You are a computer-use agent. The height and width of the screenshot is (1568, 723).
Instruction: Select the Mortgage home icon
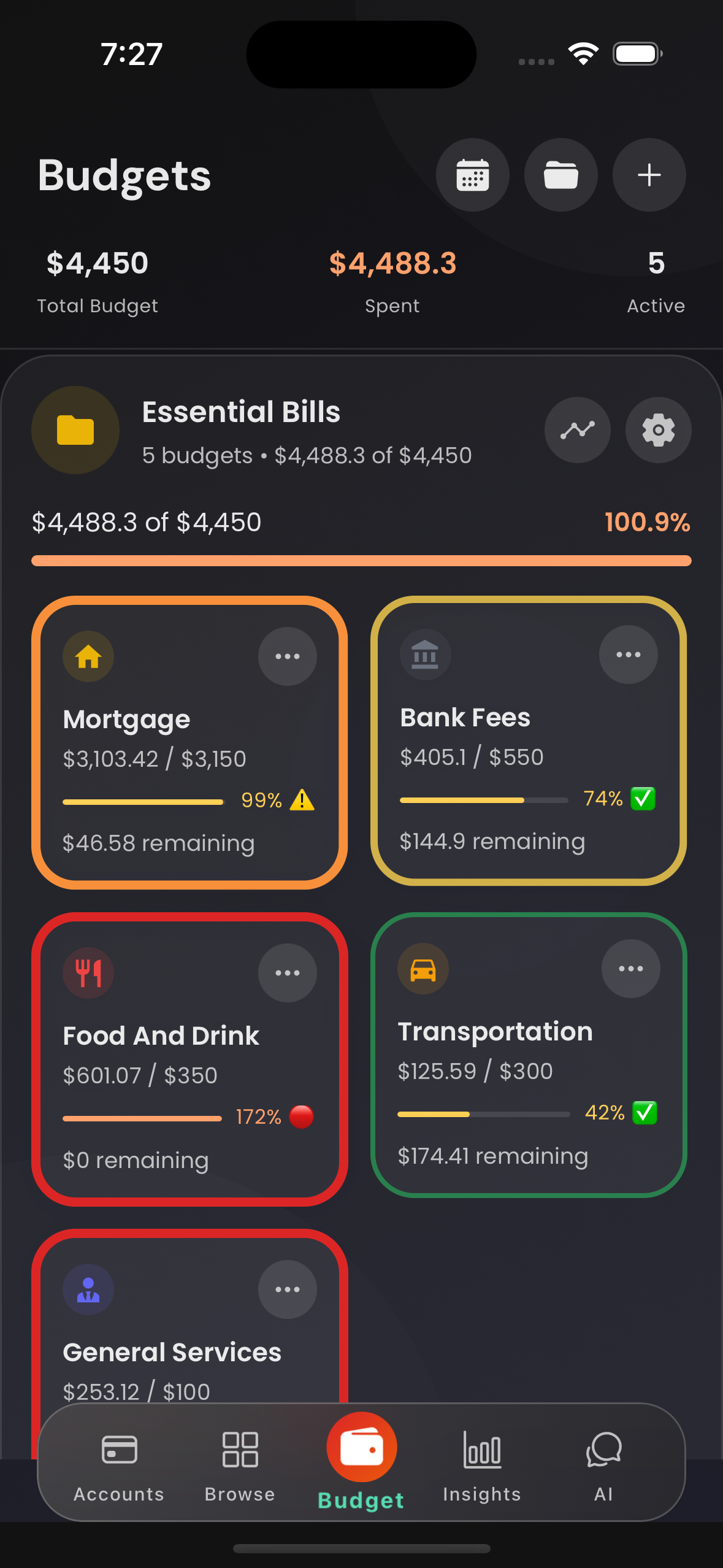pyautogui.click(x=88, y=656)
